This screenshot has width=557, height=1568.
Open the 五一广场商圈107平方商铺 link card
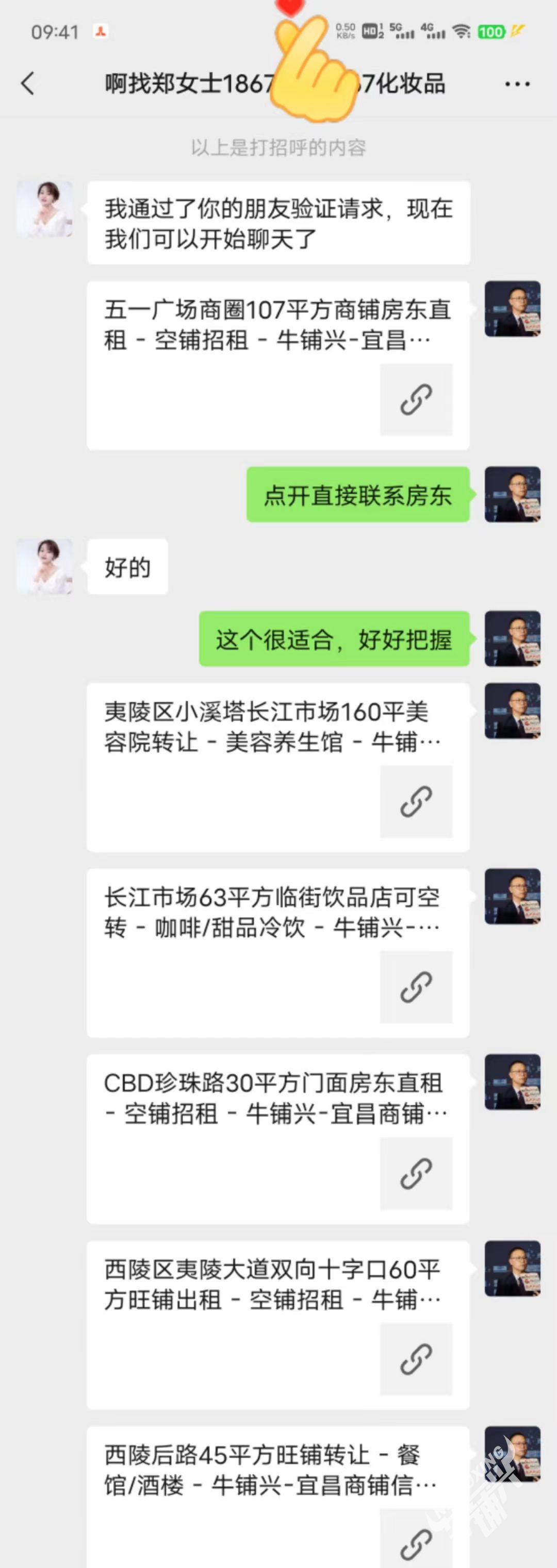[278, 365]
